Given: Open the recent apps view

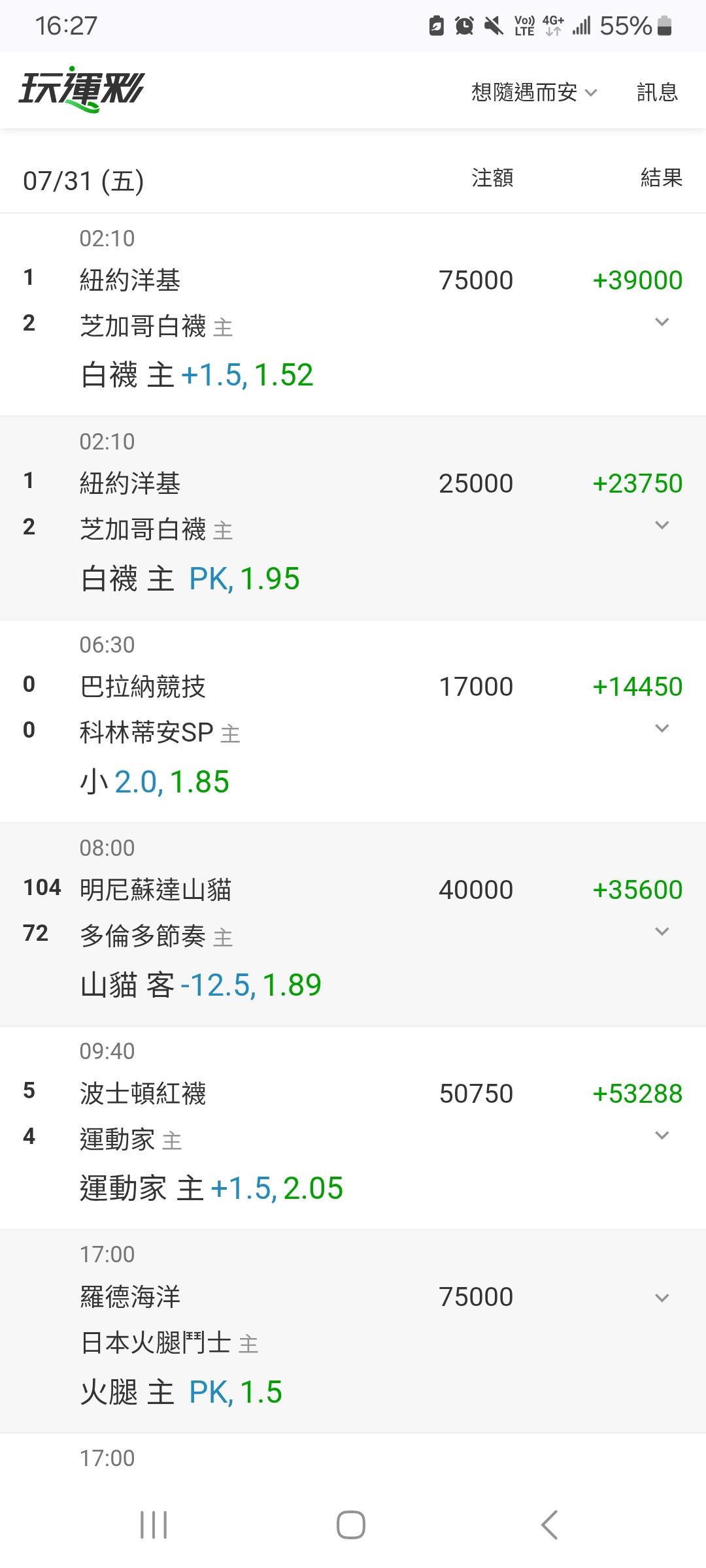Looking at the screenshot, I should (154, 1525).
